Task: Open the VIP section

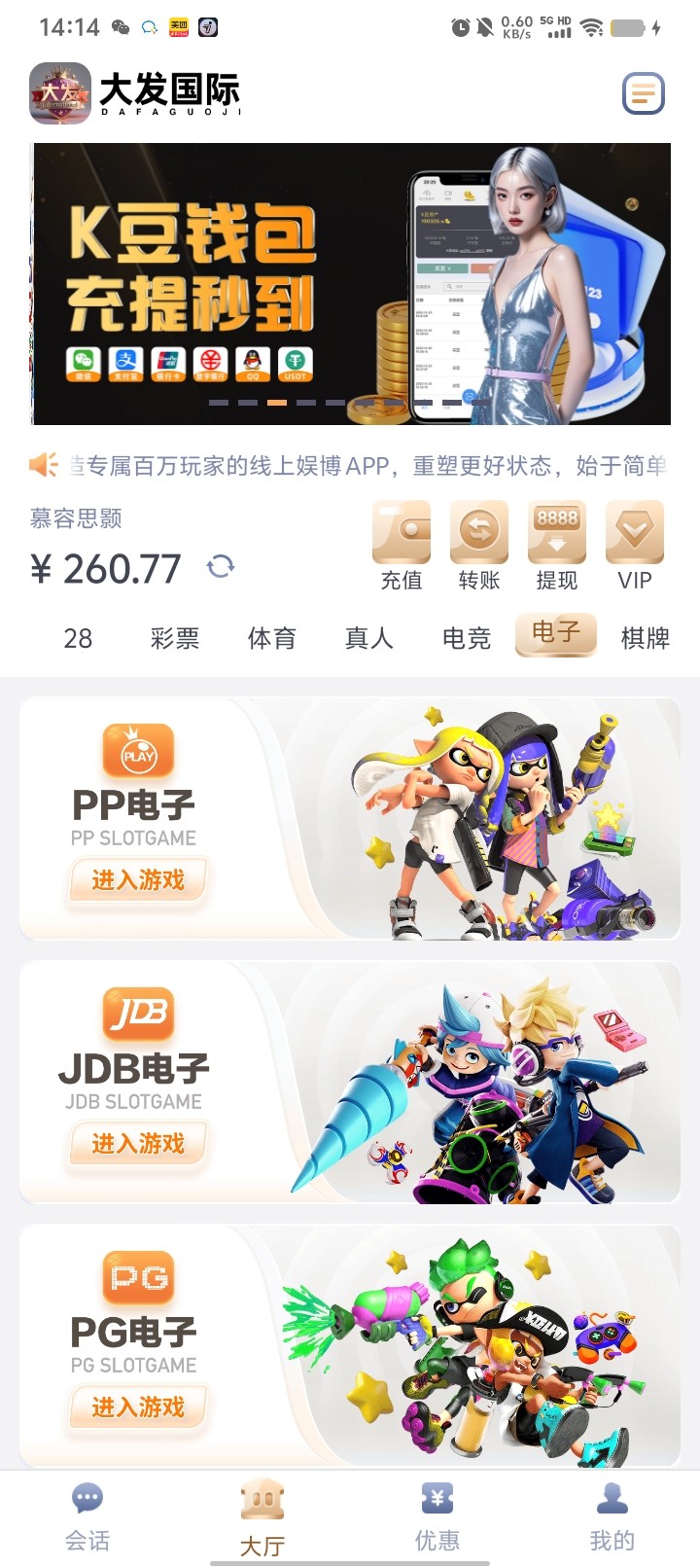Action: 635,547
